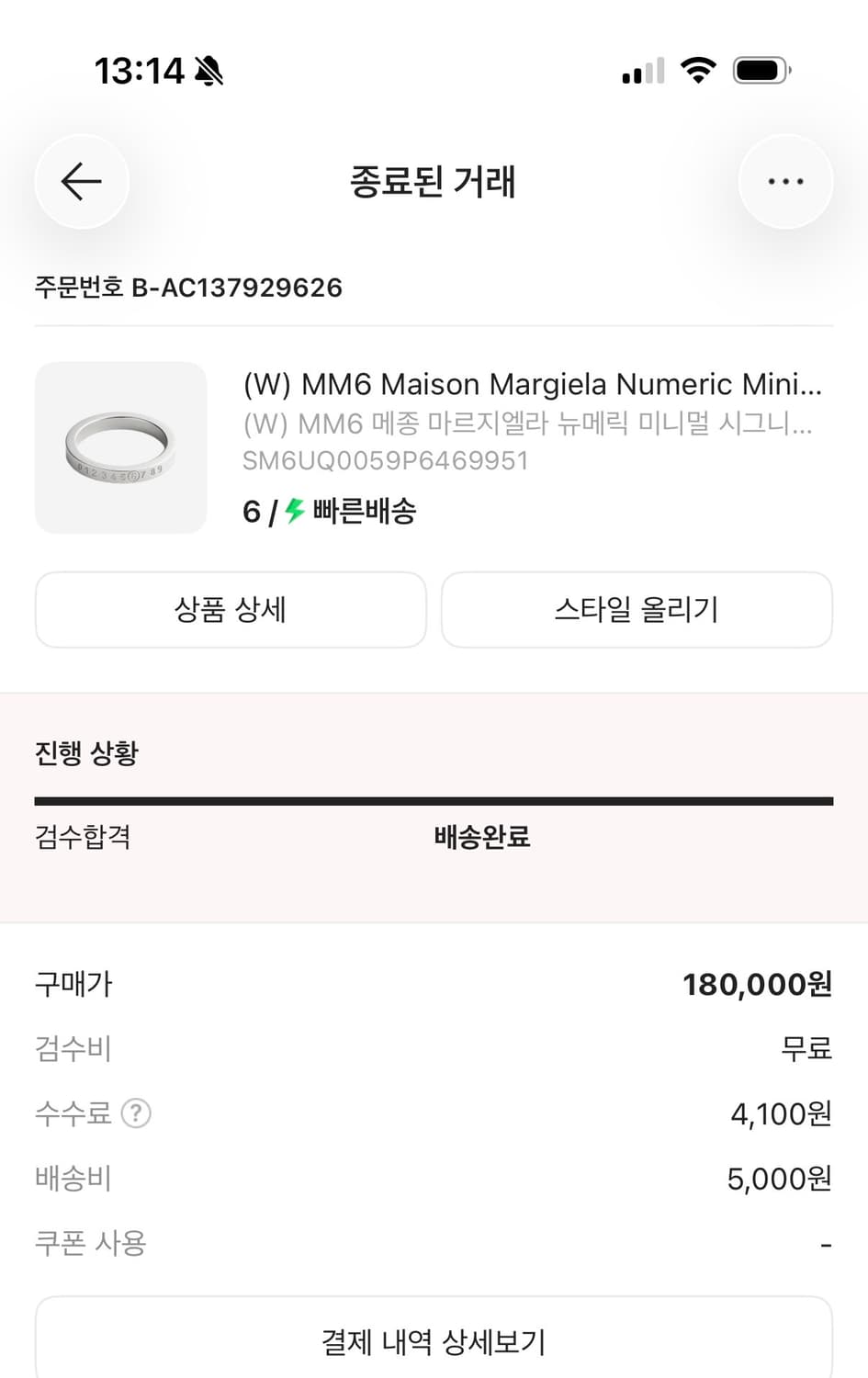Select the 배송완료 delivery status label
Screen dimensions: 868x1378
coord(480,837)
